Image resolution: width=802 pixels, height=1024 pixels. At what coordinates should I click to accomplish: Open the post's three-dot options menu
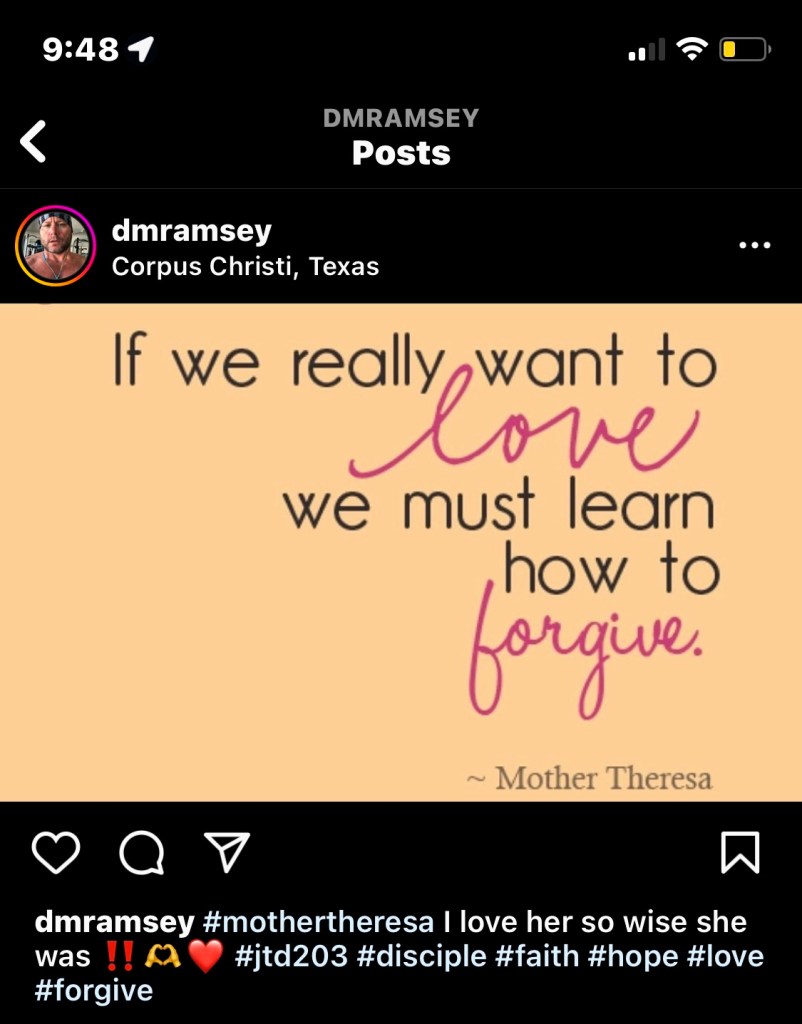[754, 245]
